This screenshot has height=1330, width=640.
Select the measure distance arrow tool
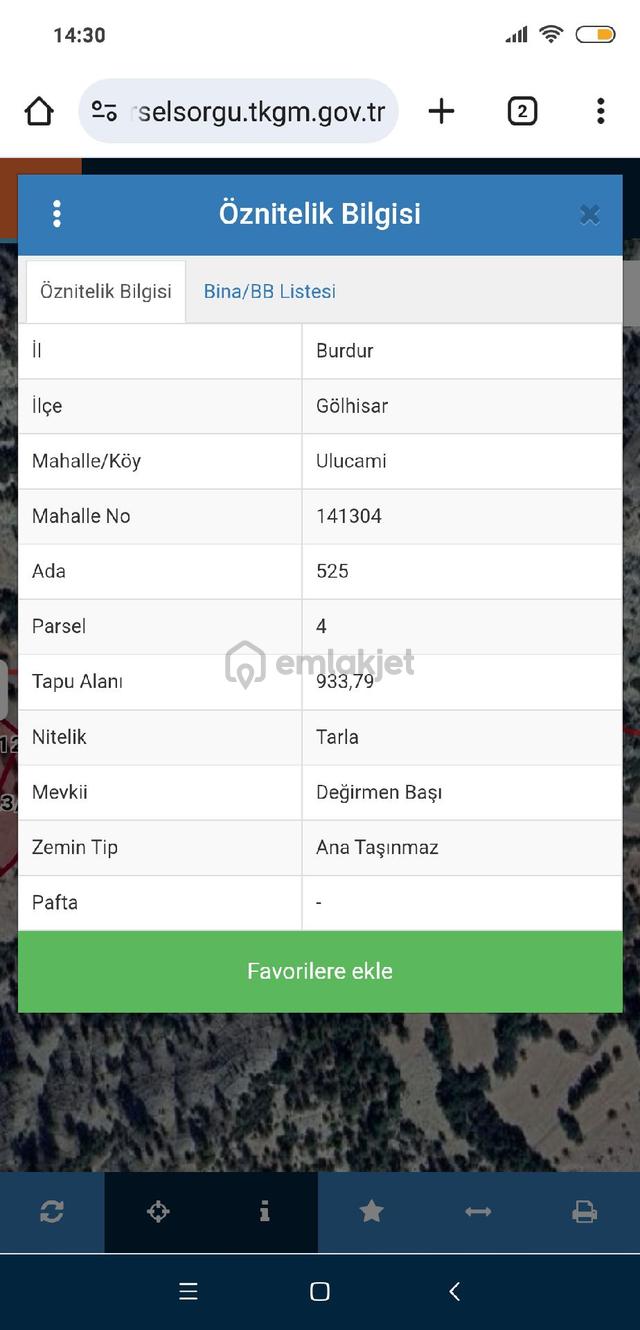tap(478, 1212)
